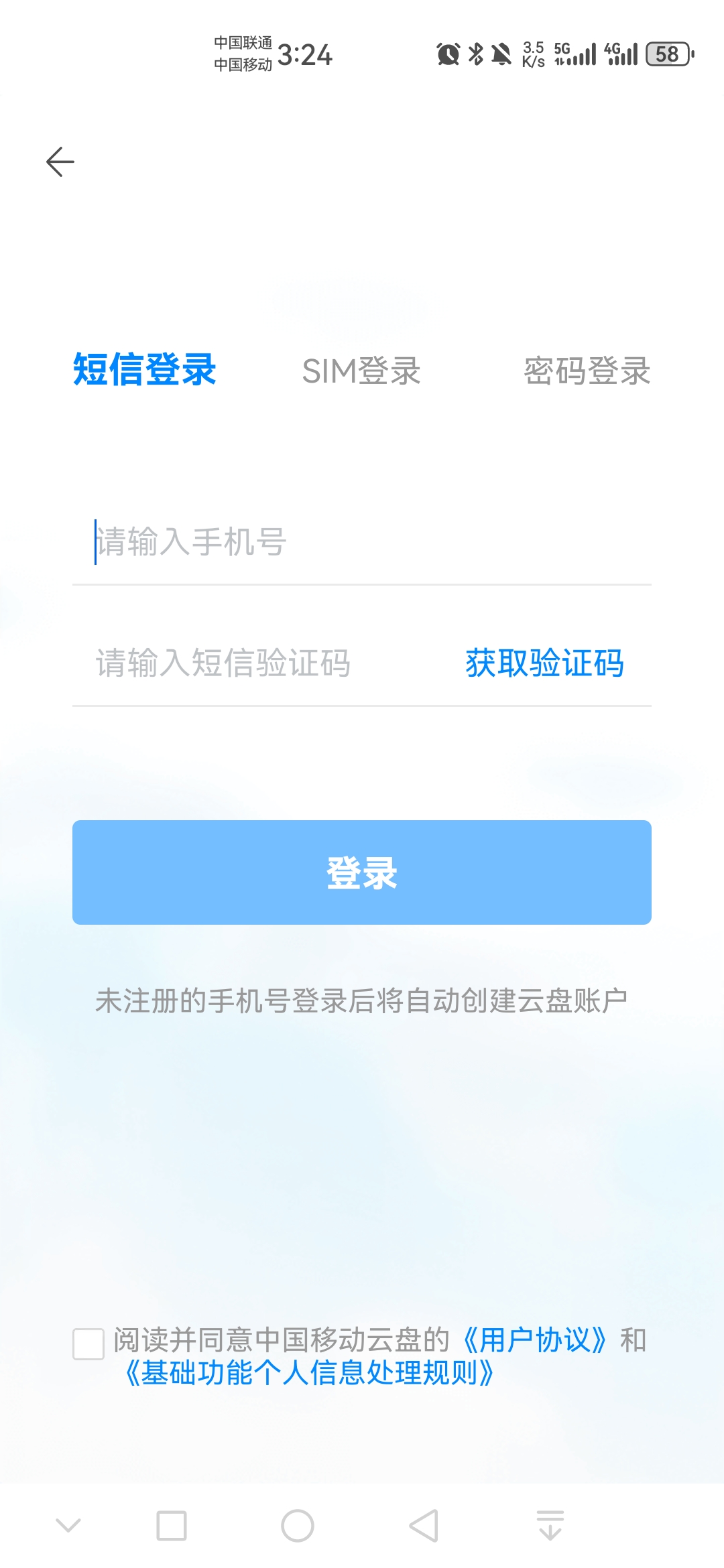The width and height of the screenshot is (724, 1568).
Task: Switch to 密码登录 tab
Action: click(587, 371)
